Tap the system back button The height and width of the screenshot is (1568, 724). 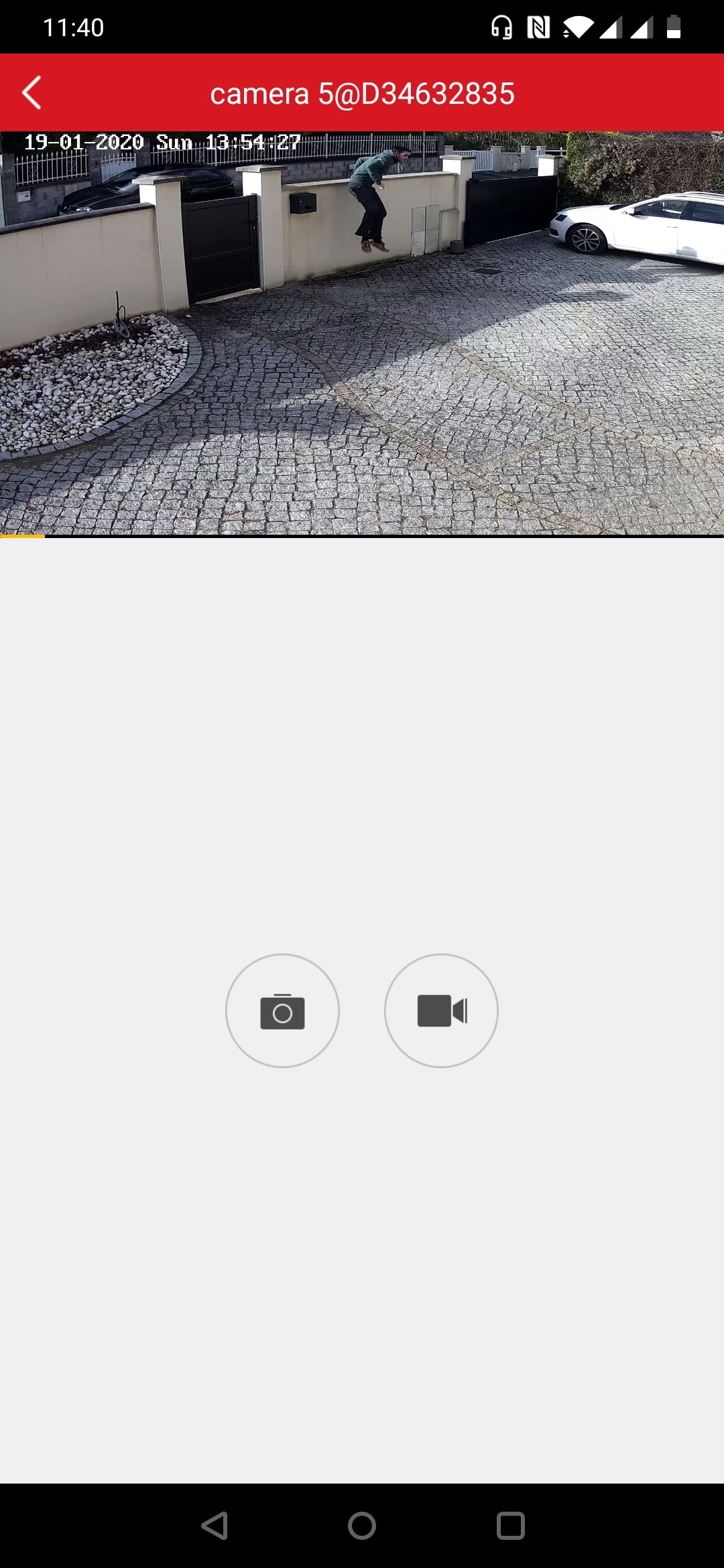(215, 1526)
